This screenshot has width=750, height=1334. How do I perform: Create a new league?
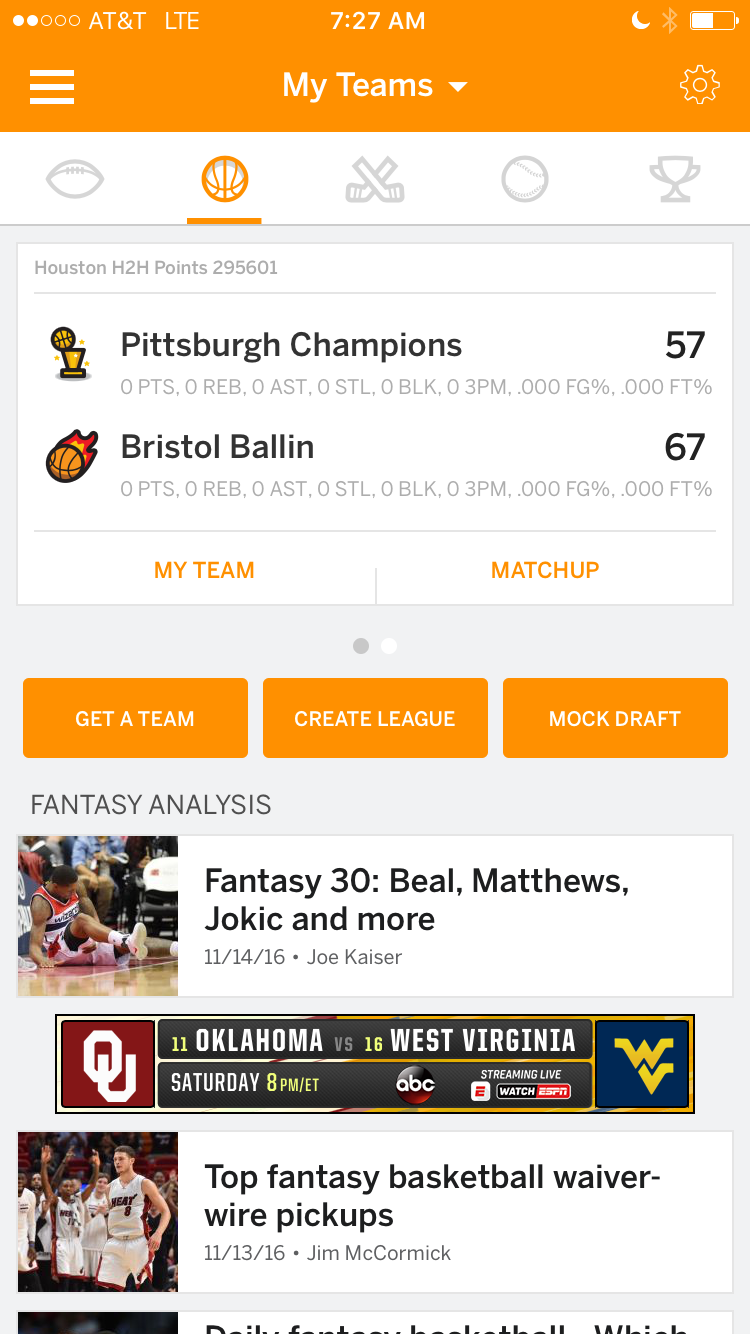375,718
